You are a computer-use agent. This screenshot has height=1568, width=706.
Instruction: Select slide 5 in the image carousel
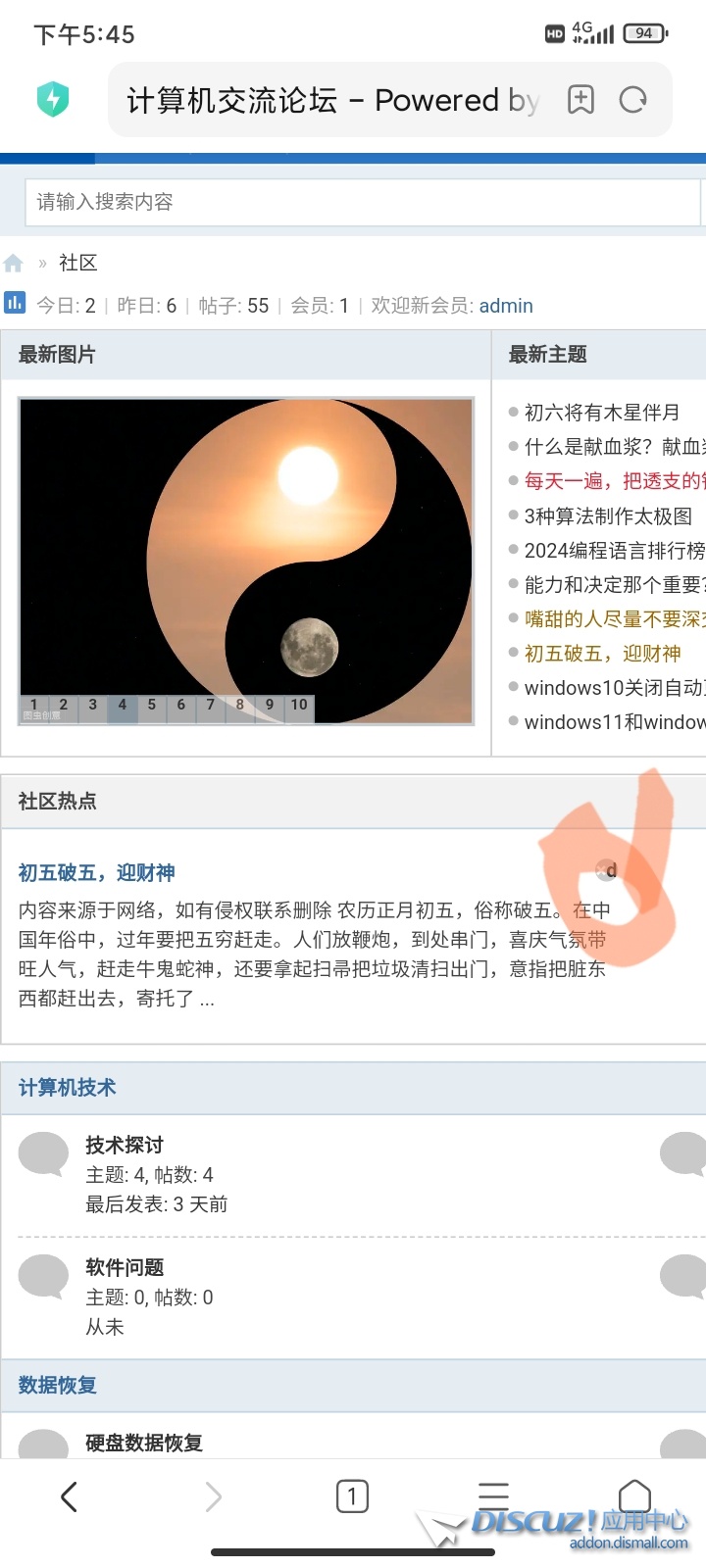[x=152, y=705]
